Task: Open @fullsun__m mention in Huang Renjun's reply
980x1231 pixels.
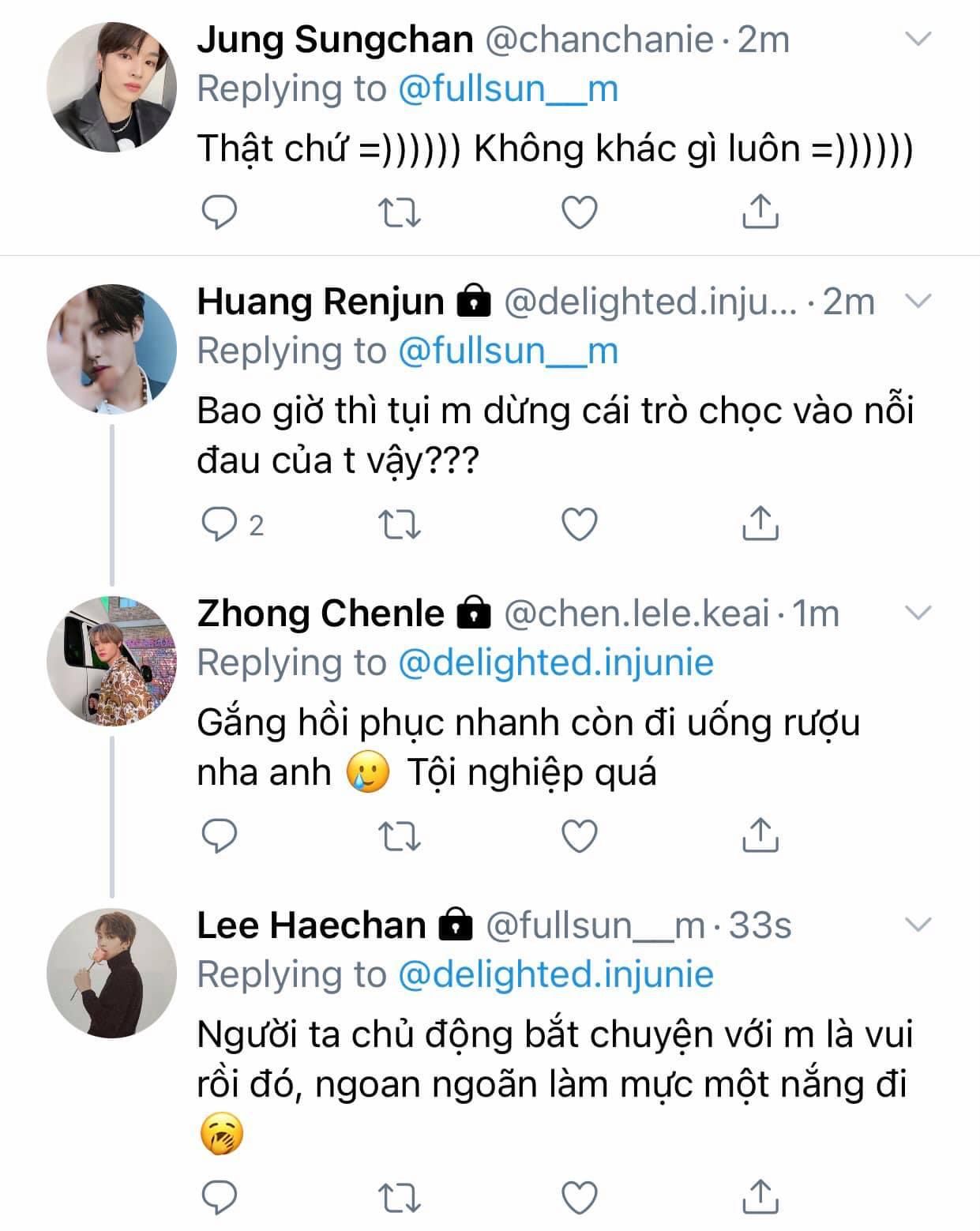Action: pyautogui.click(x=508, y=351)
